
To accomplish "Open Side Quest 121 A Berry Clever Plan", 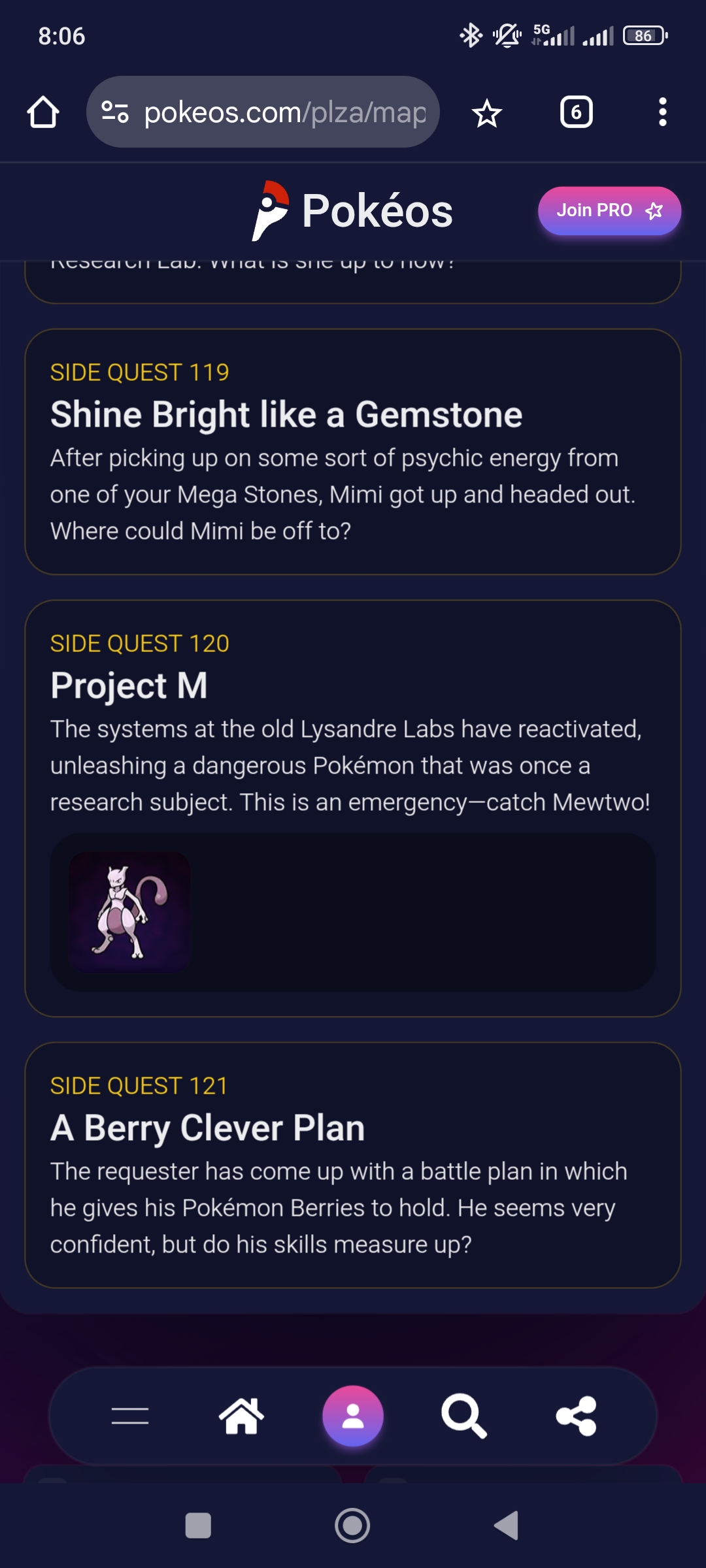I will coord(353,1165).
